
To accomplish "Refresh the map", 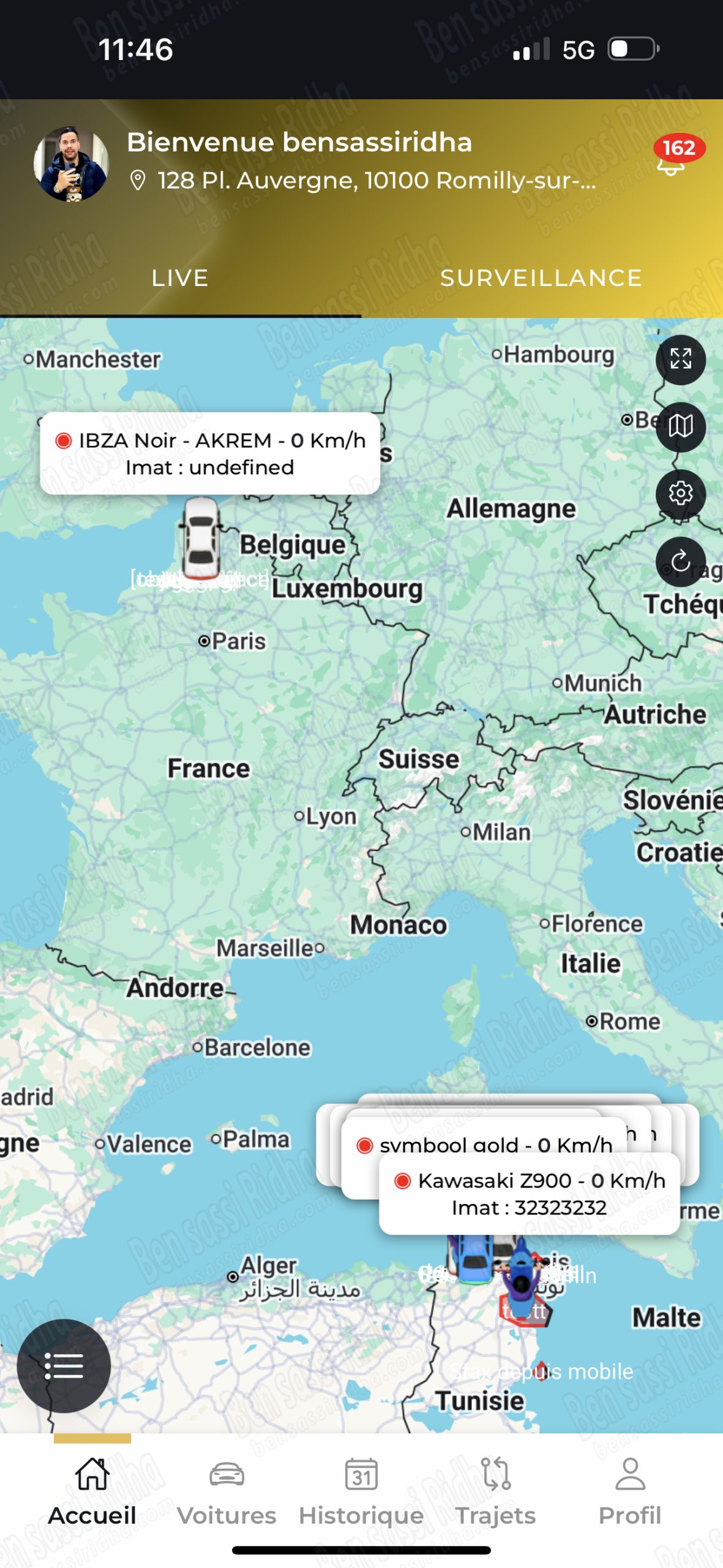I will 680,561.
